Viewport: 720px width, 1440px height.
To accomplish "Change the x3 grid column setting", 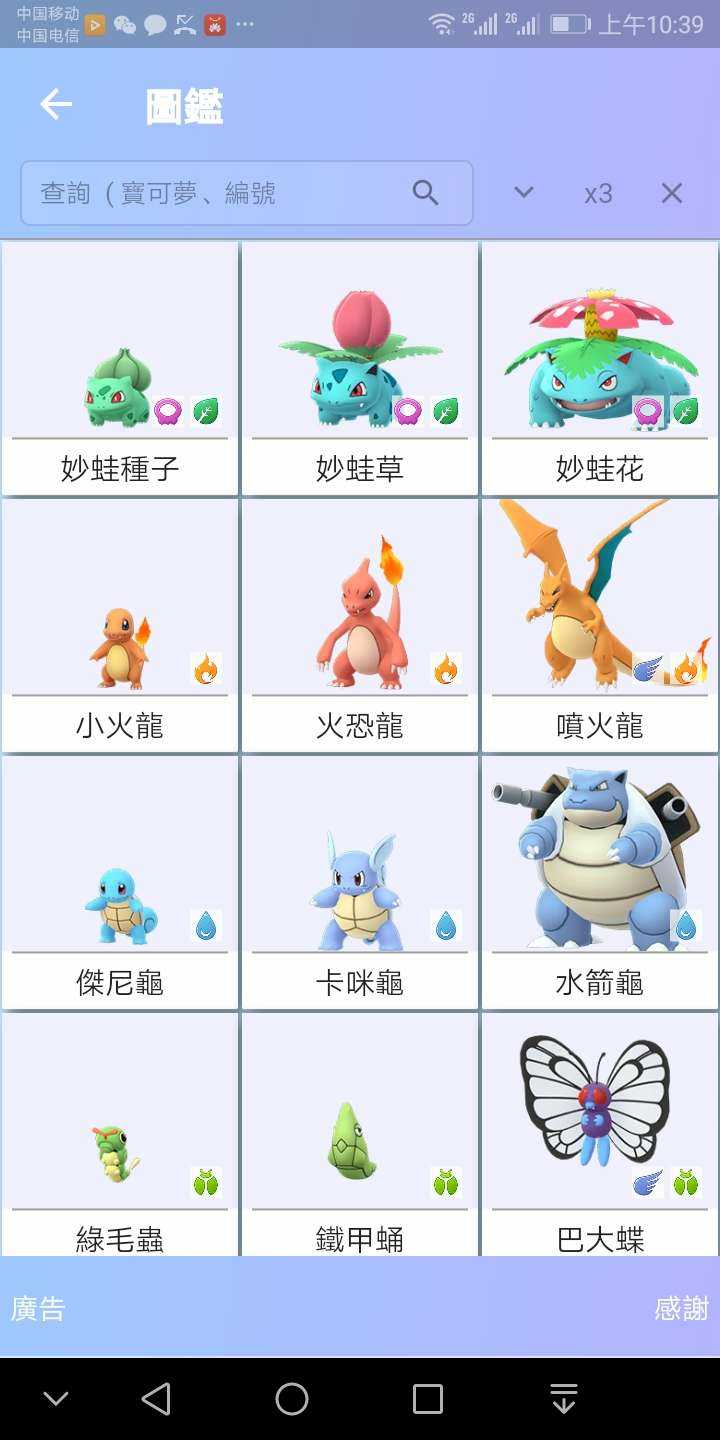I will (598, 194).
